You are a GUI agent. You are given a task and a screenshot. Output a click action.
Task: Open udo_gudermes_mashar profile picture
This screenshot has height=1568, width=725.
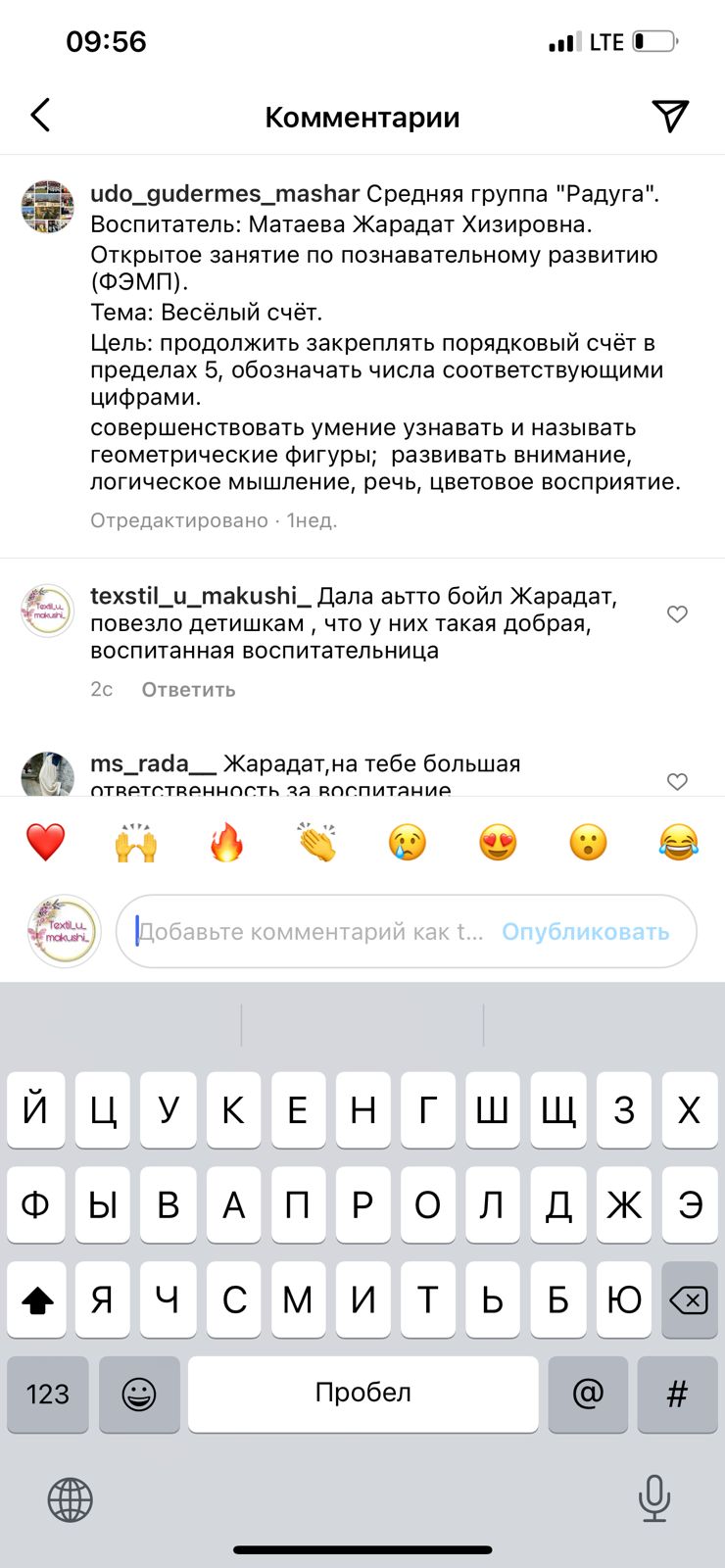47,206
